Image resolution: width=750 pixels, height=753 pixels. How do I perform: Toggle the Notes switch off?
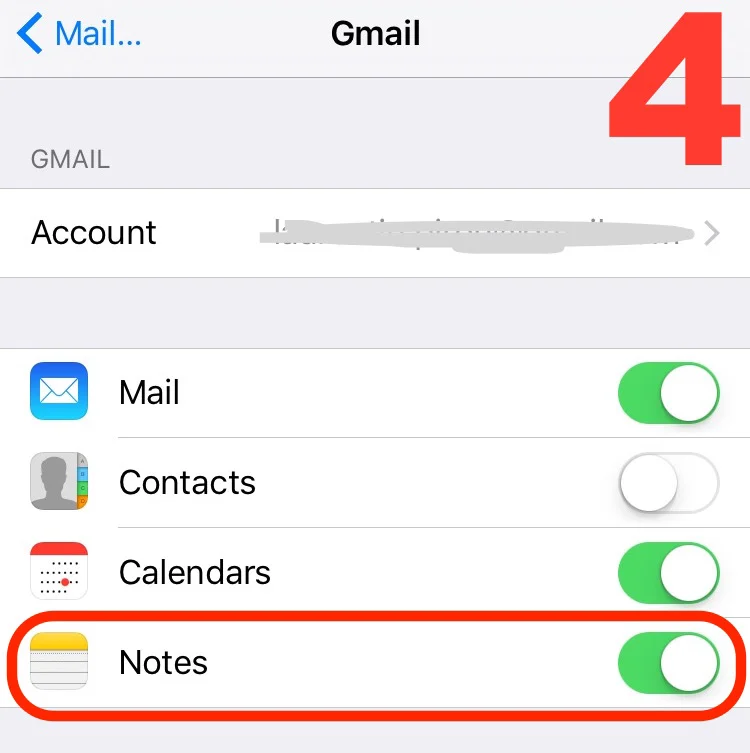pyautogui.click(x=668, y=663)
